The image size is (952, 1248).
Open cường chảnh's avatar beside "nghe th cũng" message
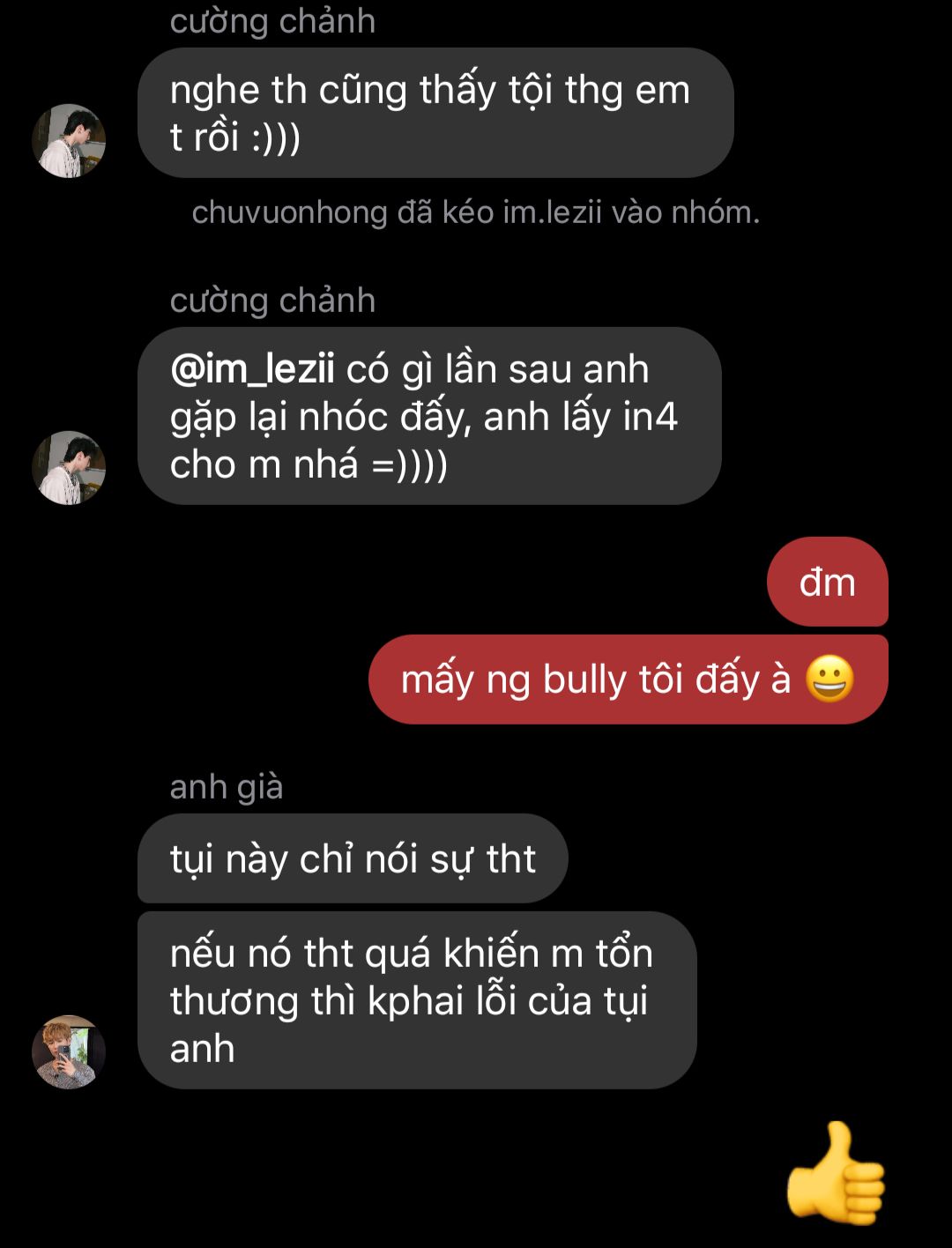point(69,141)
